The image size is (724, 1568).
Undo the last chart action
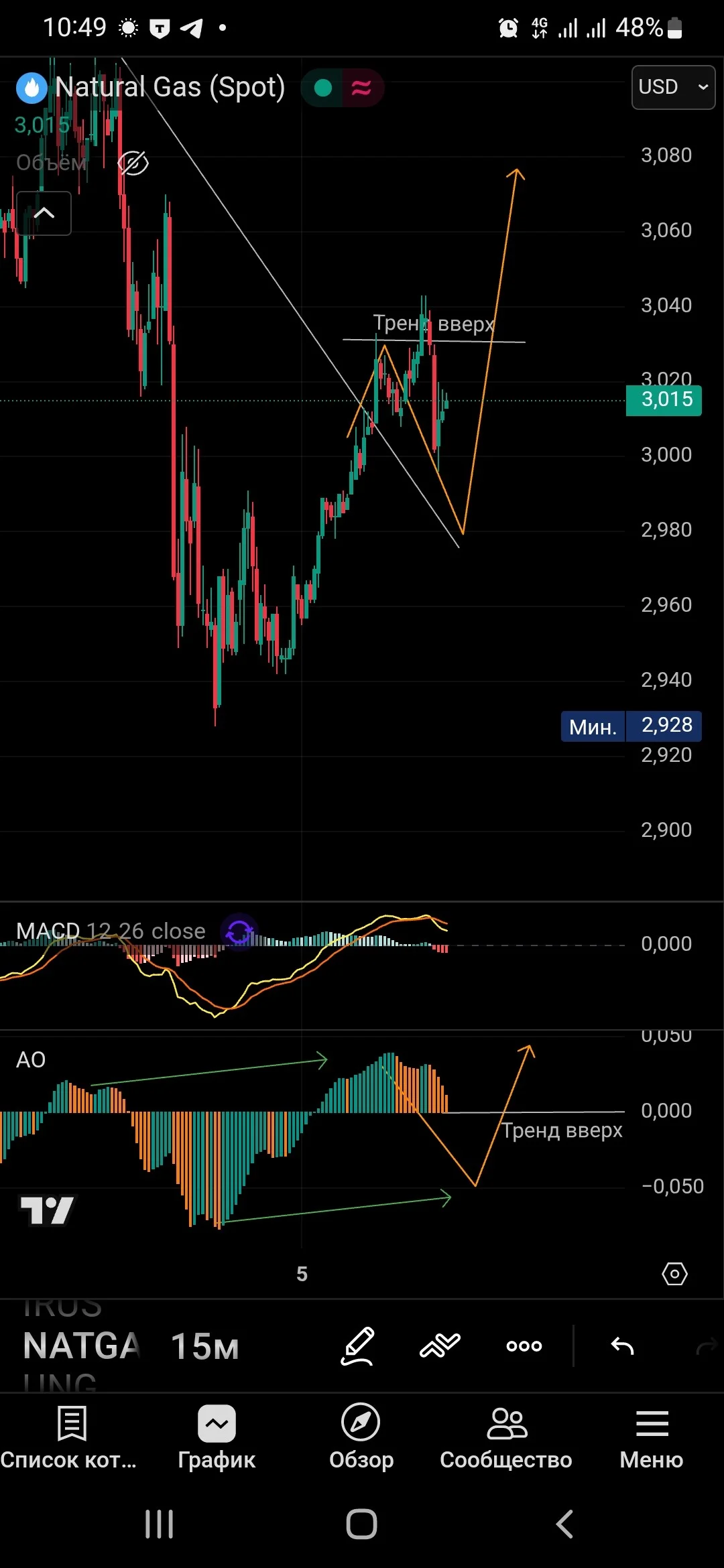[622, 1346]
